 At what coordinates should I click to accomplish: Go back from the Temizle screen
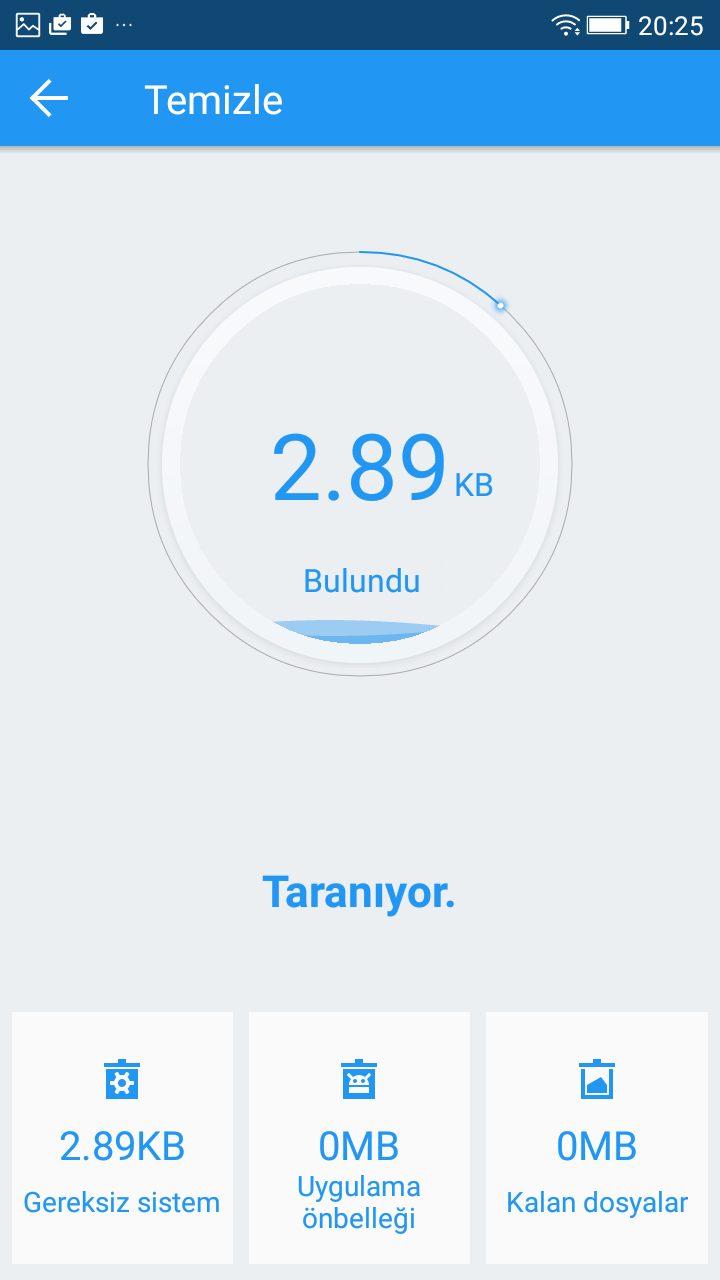tap(48, 99)
